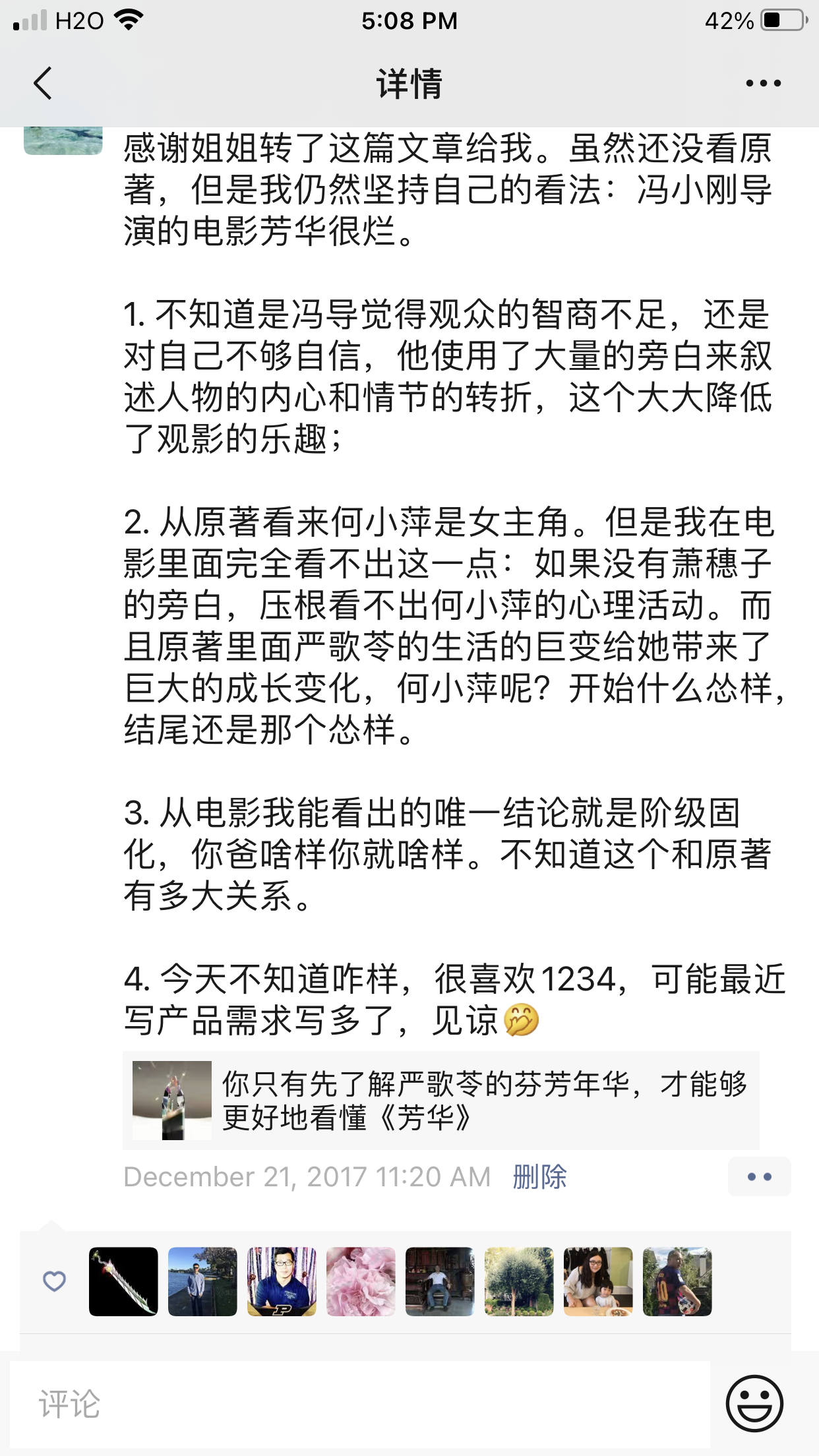Open the emoji picker smiley icon

click(x=754, y=1403)
